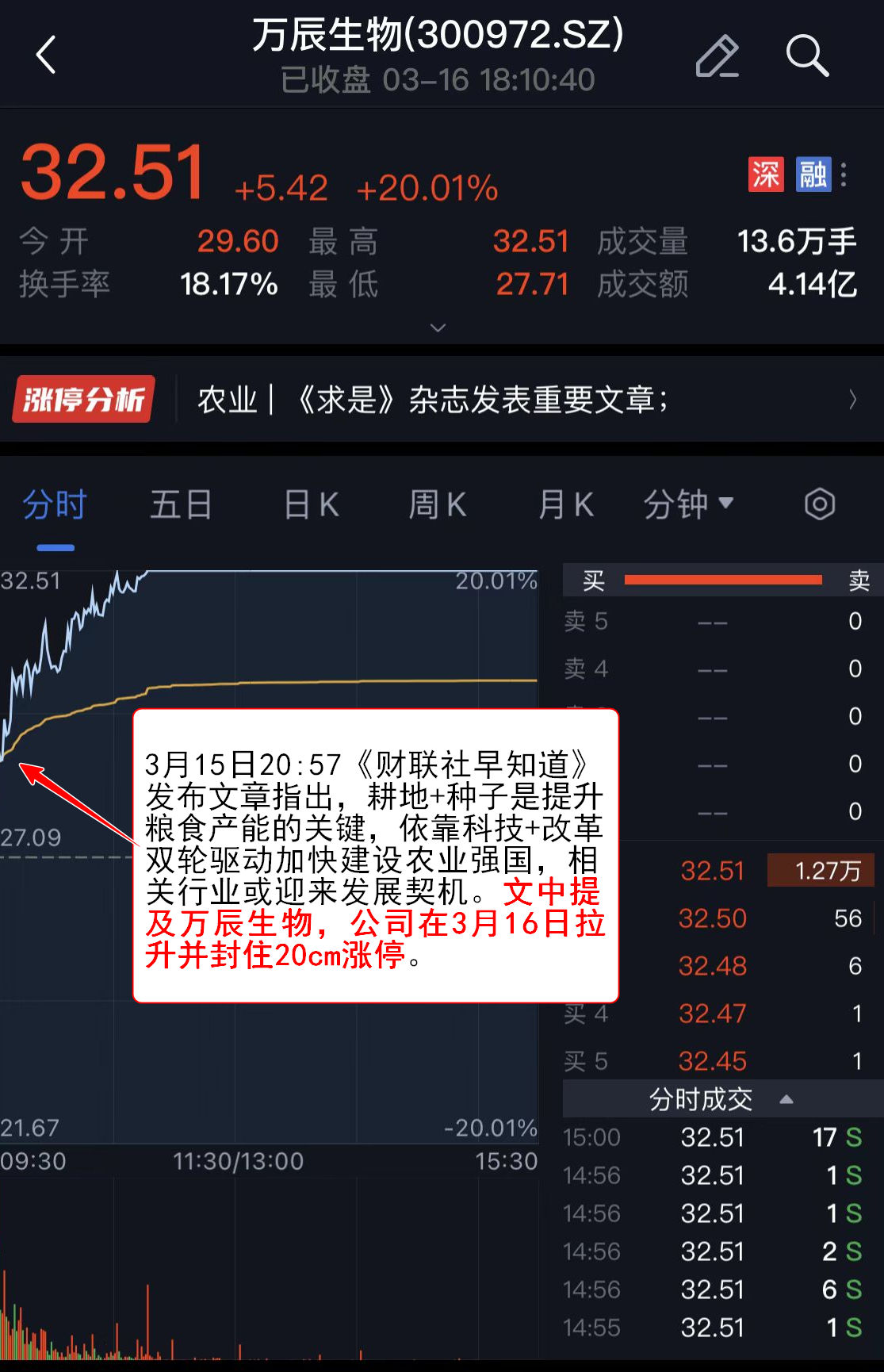This screenshot has height=1372, width=884.
Task: Open chart settings hexagon icon
Action: [819, 504]
